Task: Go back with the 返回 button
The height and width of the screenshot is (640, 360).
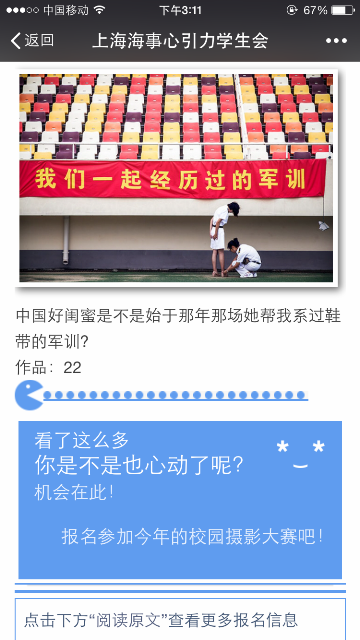Action: pyautogui.click(x=32, y=40)
